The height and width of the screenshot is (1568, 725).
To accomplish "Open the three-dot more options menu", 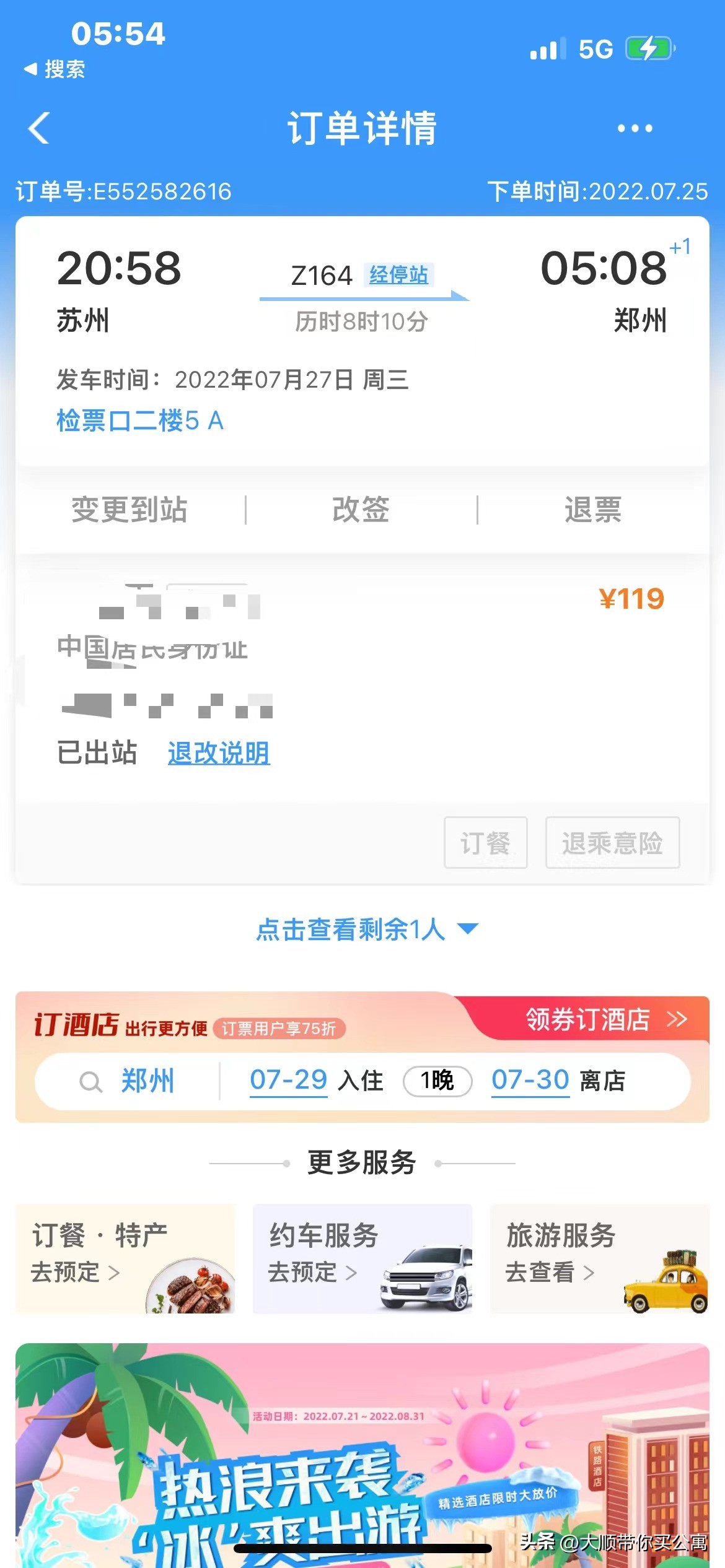I will pyautogui.click(x=633, y=128).
